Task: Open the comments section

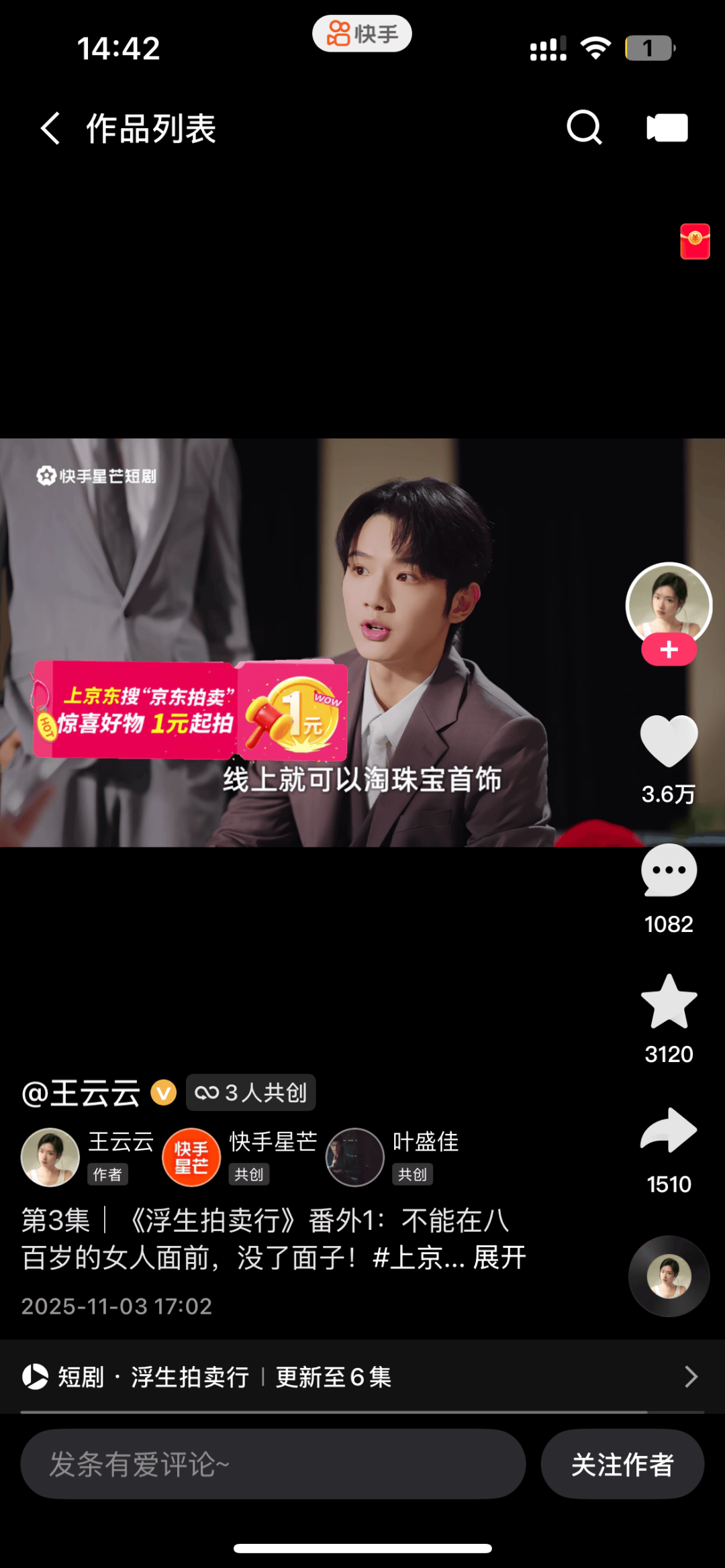Action: click(669, 871)
